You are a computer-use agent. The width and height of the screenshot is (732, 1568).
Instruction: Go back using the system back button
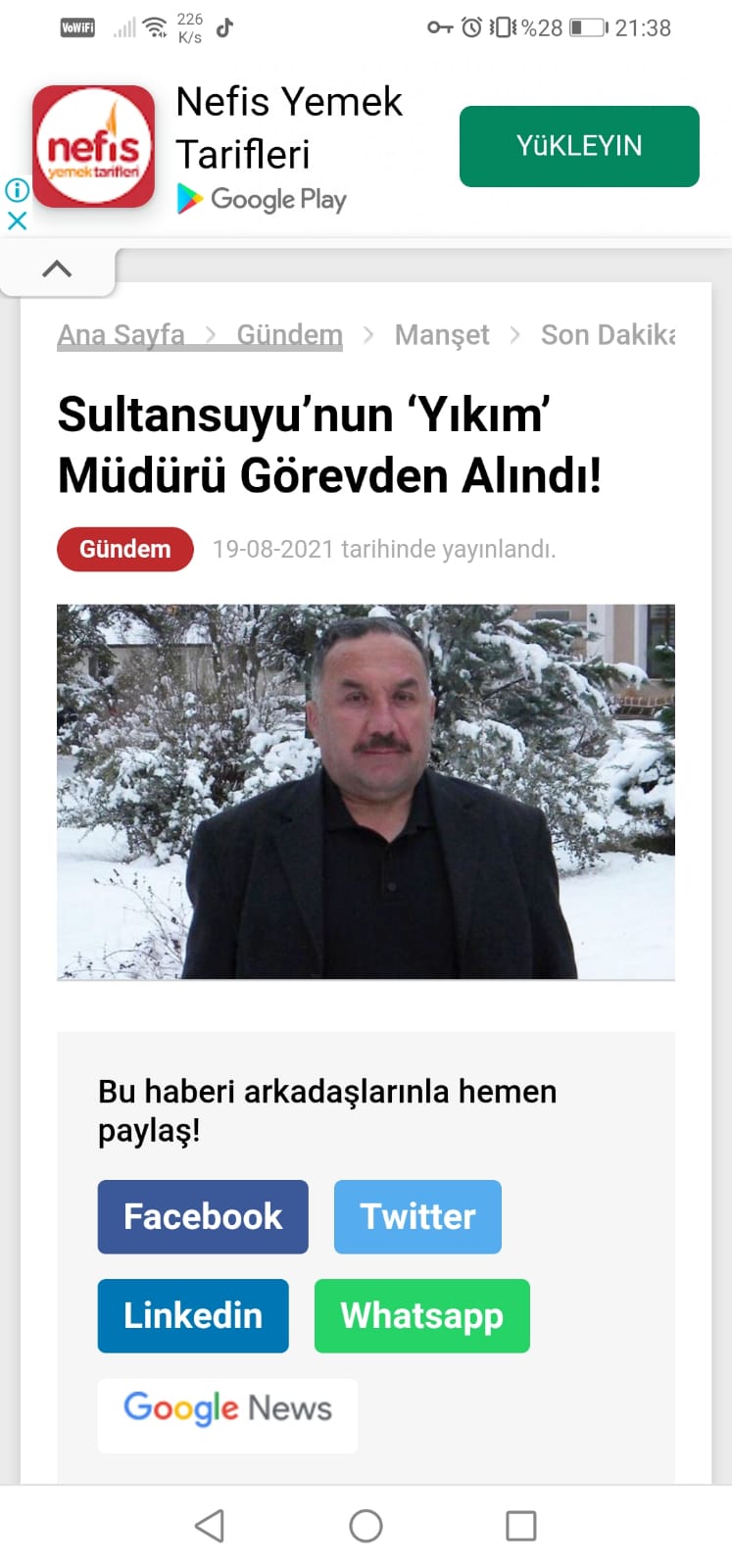coord(210,1525)
